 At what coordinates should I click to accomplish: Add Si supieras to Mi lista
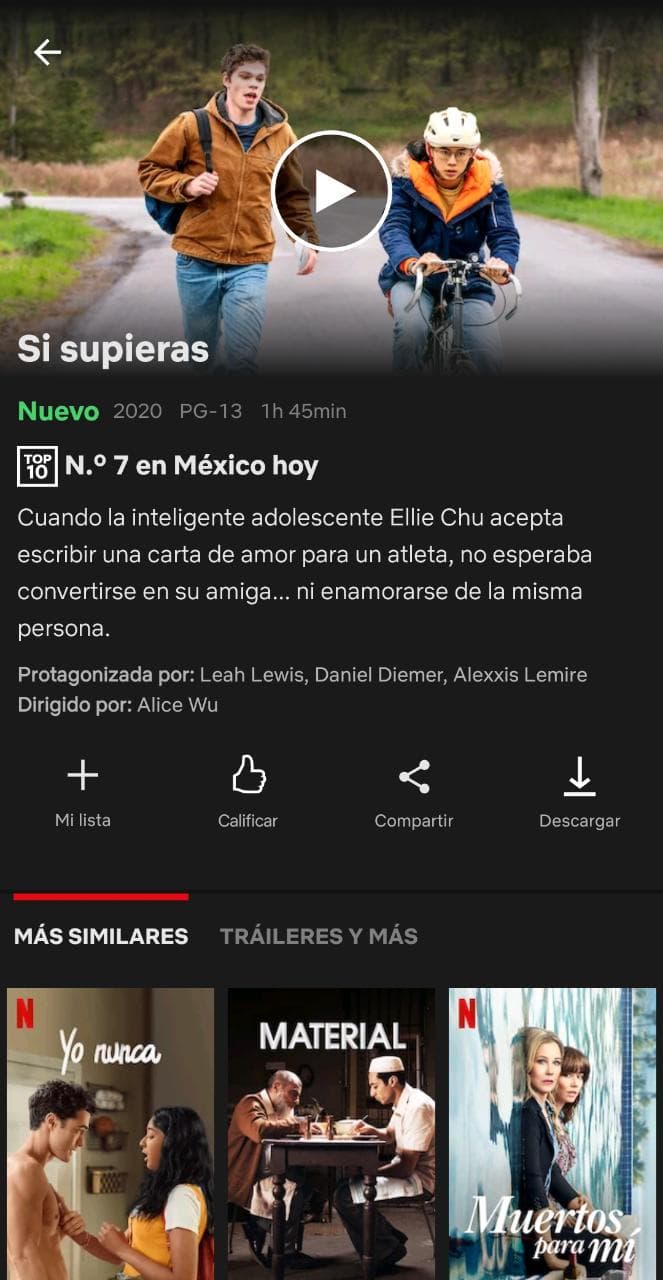click(x=82, y=792)
